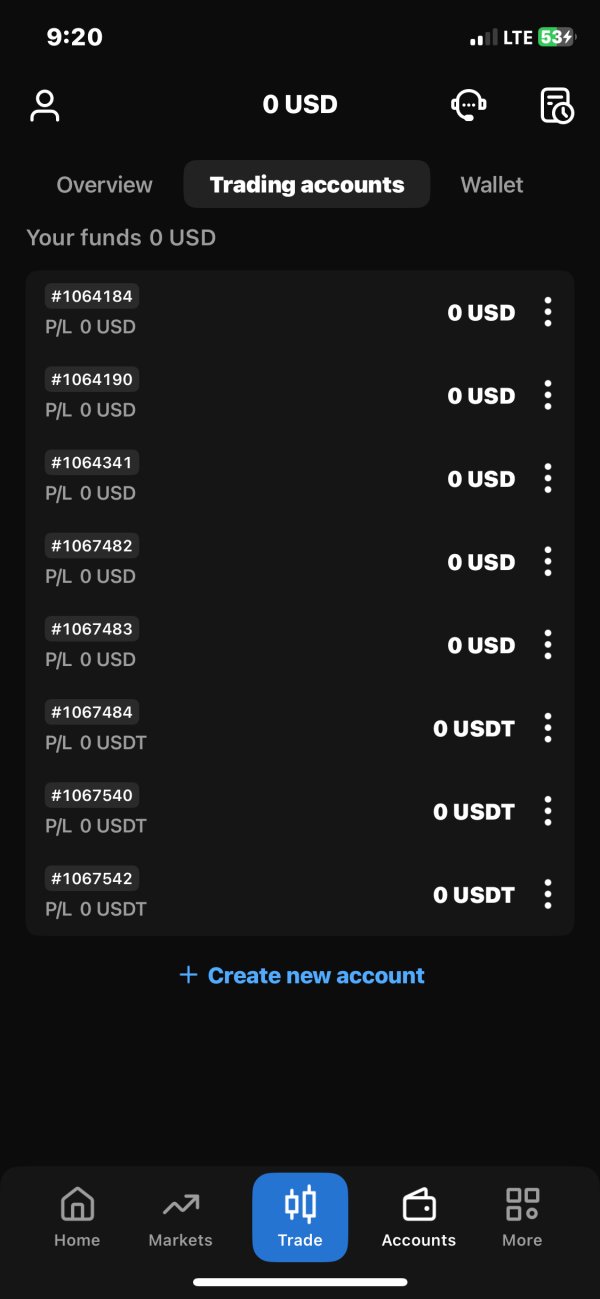Viewport: 600px width, 1299px height.
Task: Open account #1067540
Action: coord(300,810)
